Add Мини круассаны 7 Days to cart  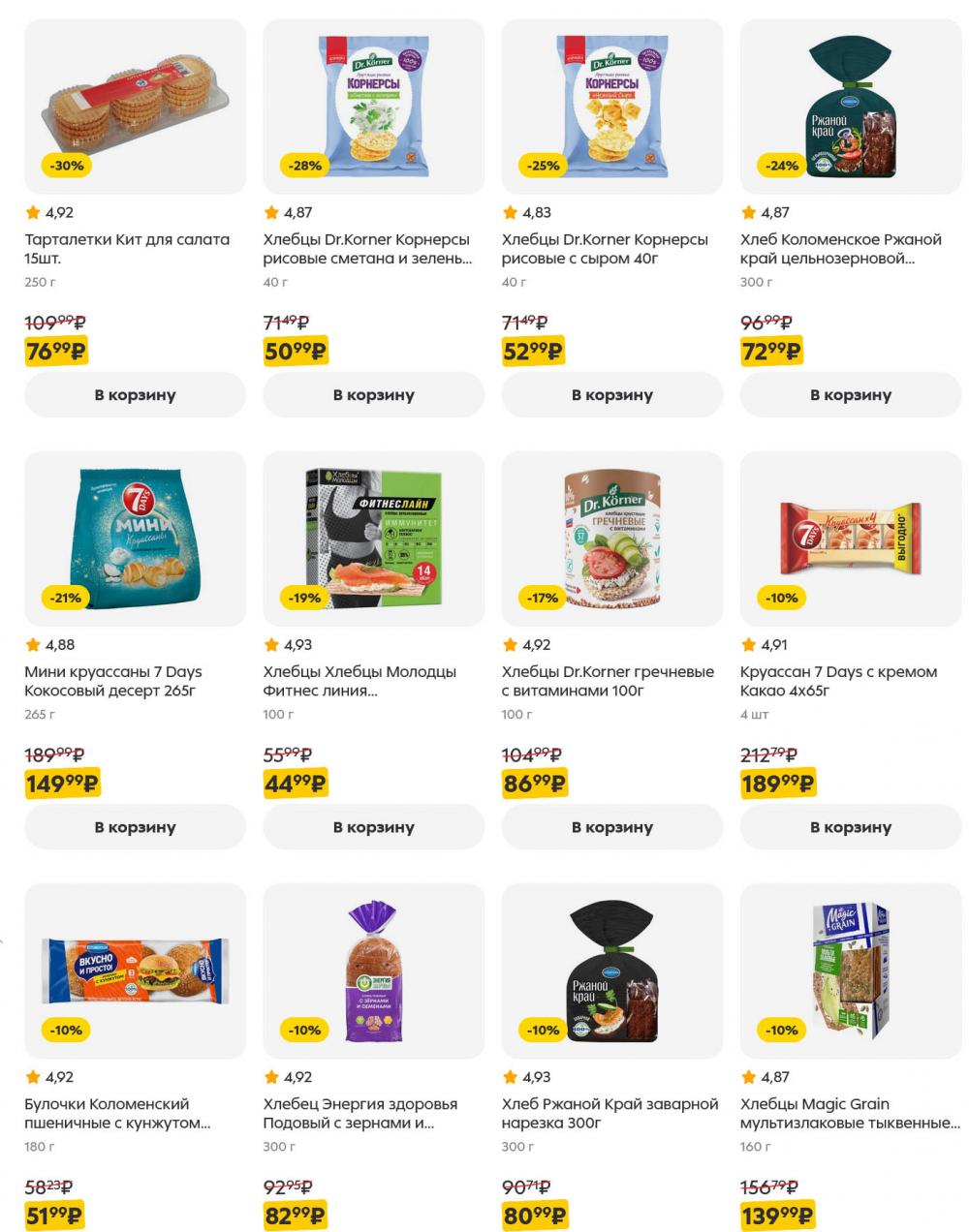pyautogui.click(x=135, y=827)
